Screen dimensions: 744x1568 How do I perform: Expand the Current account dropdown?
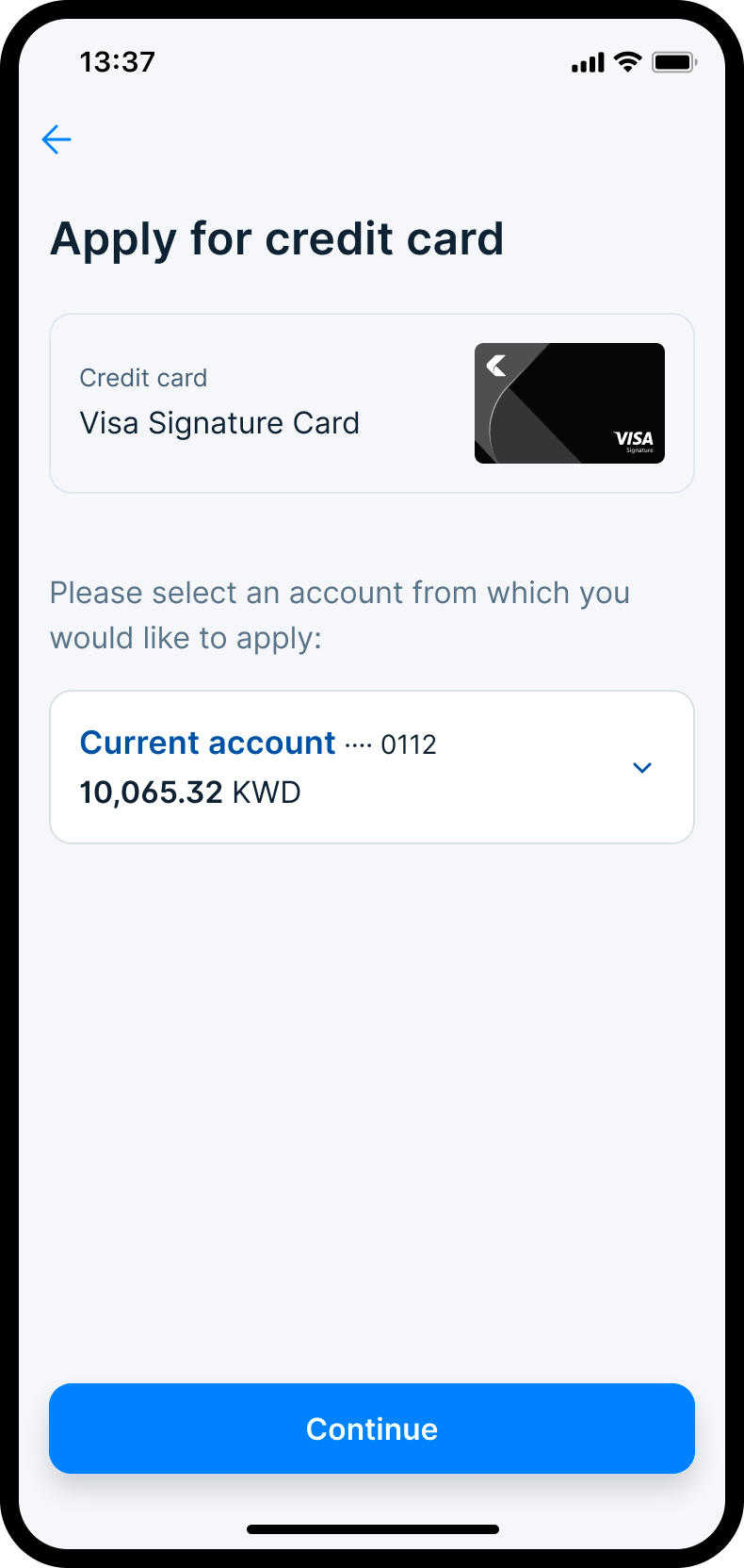(x=641, y=768)
